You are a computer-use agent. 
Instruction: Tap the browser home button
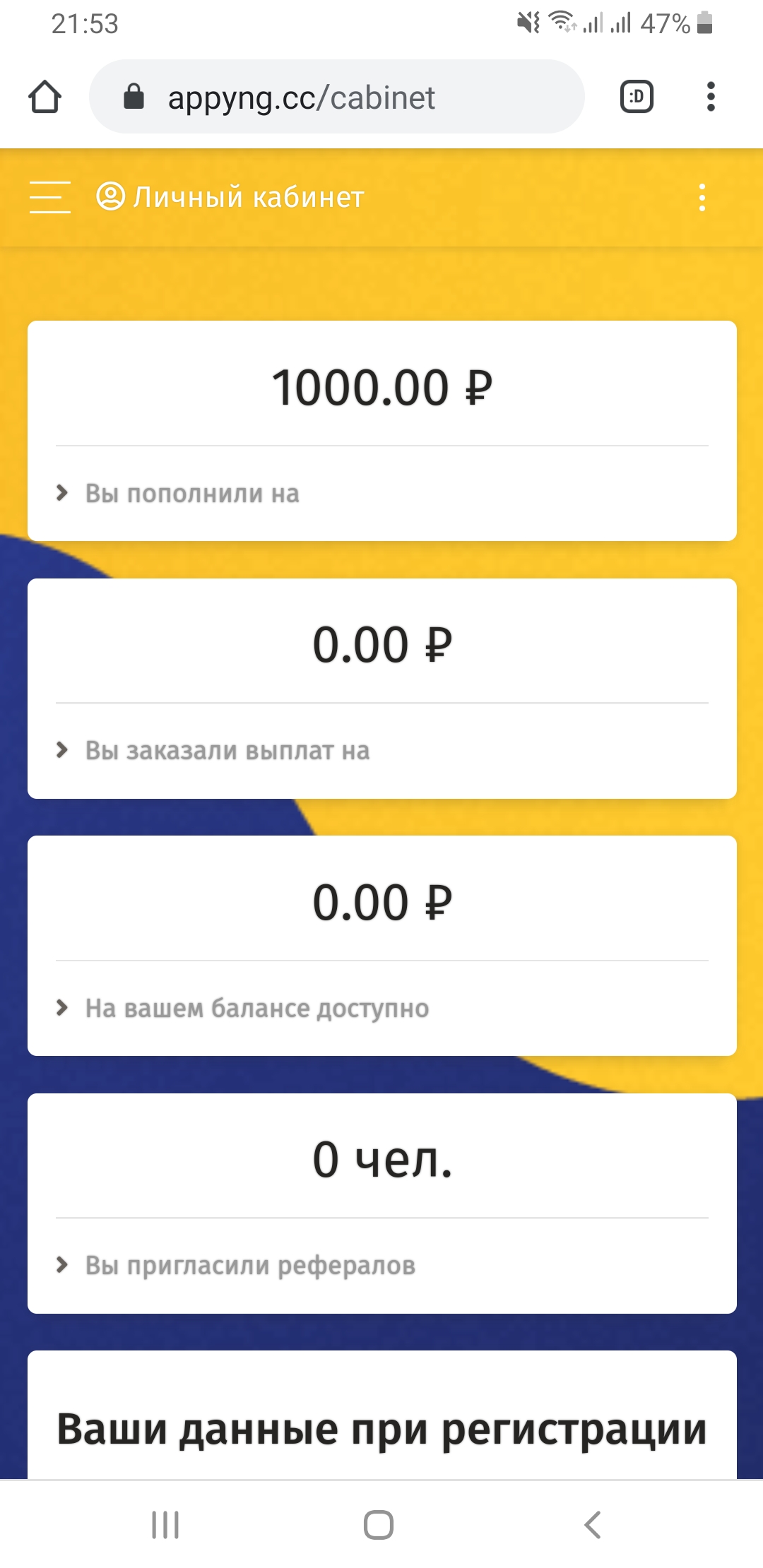point(45,97)
